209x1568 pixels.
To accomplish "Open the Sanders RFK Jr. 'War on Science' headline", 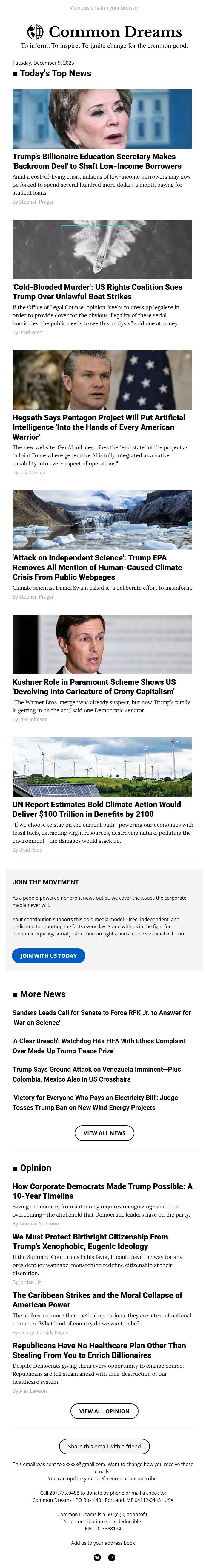I will coord(101,1017).
